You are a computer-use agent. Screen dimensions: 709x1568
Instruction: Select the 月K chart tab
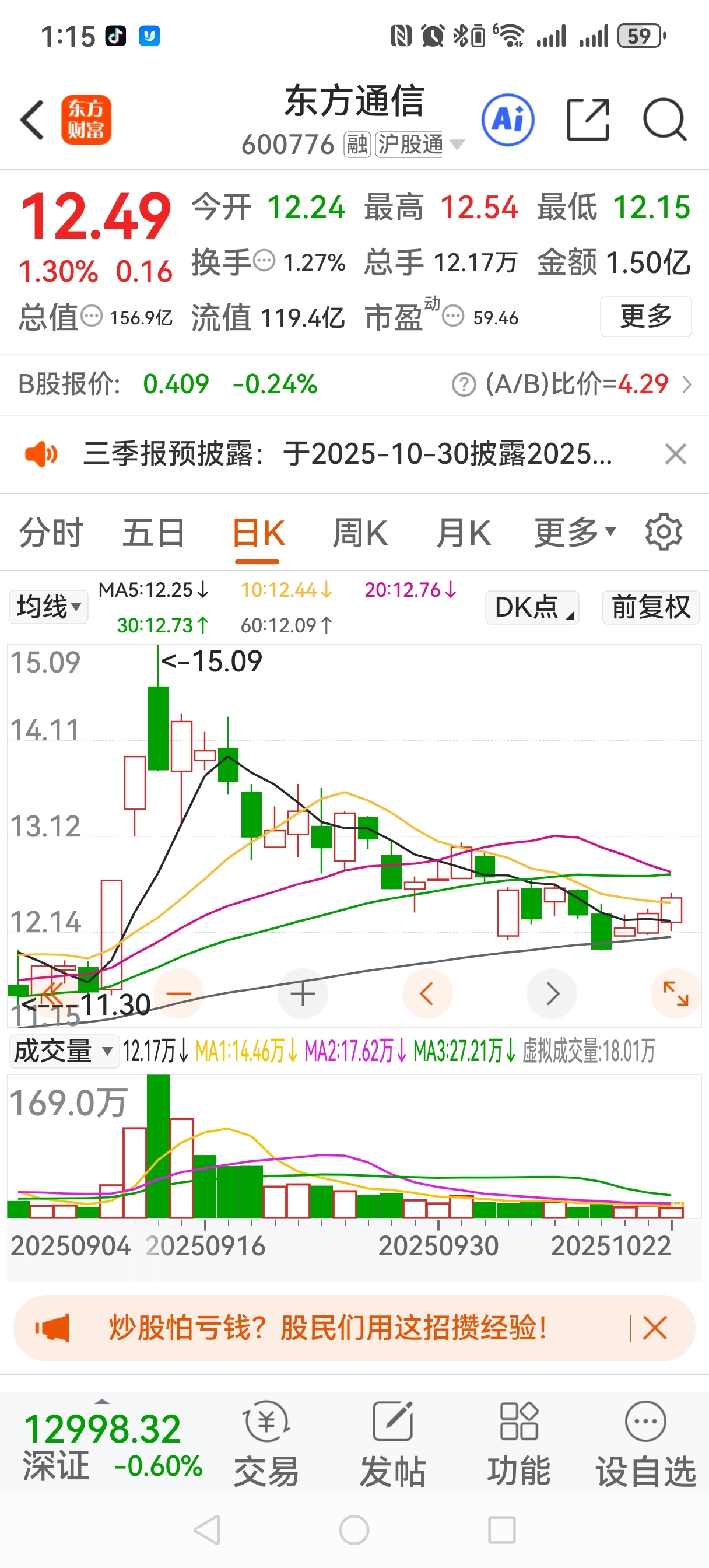point(464,533)
